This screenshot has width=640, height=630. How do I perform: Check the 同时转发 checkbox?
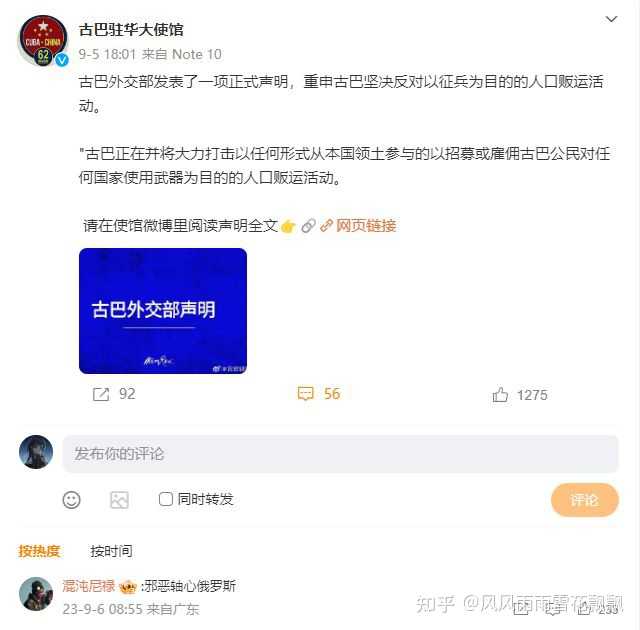click(166, 499)
